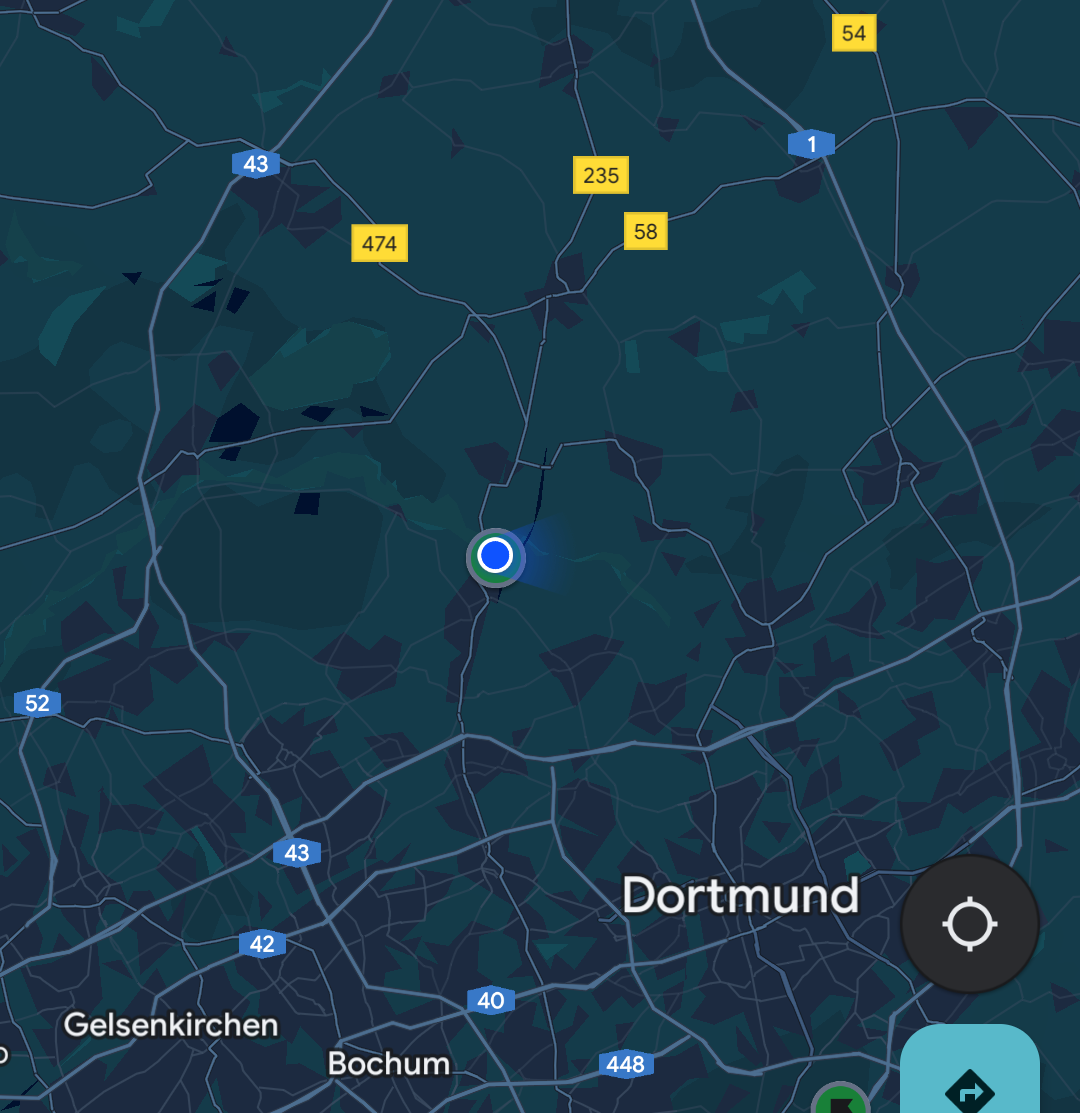Tap the blue current location dot
1080x1113 pixels.
coord(495,556)
